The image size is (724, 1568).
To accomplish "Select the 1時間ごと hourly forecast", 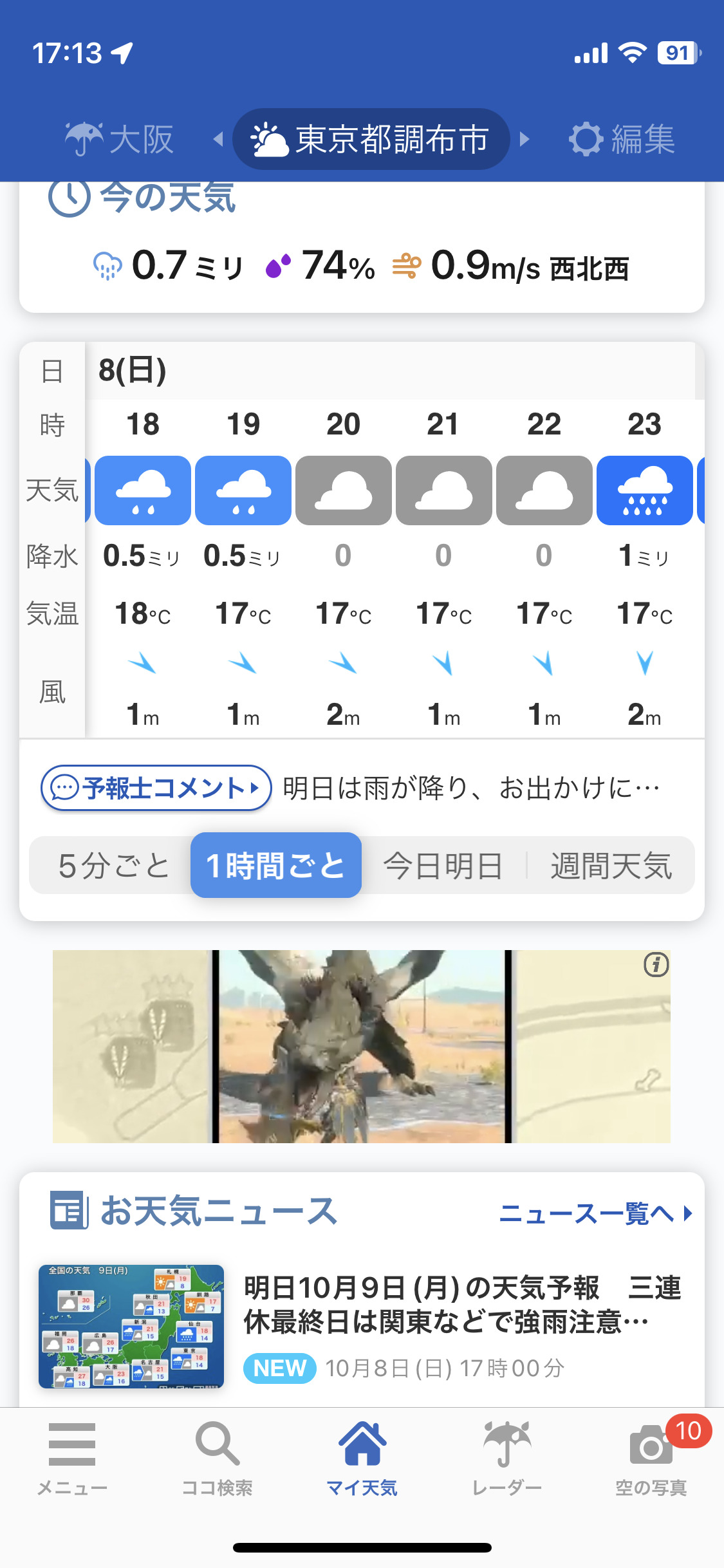I will pyautogui.click(x=275, y=865).
